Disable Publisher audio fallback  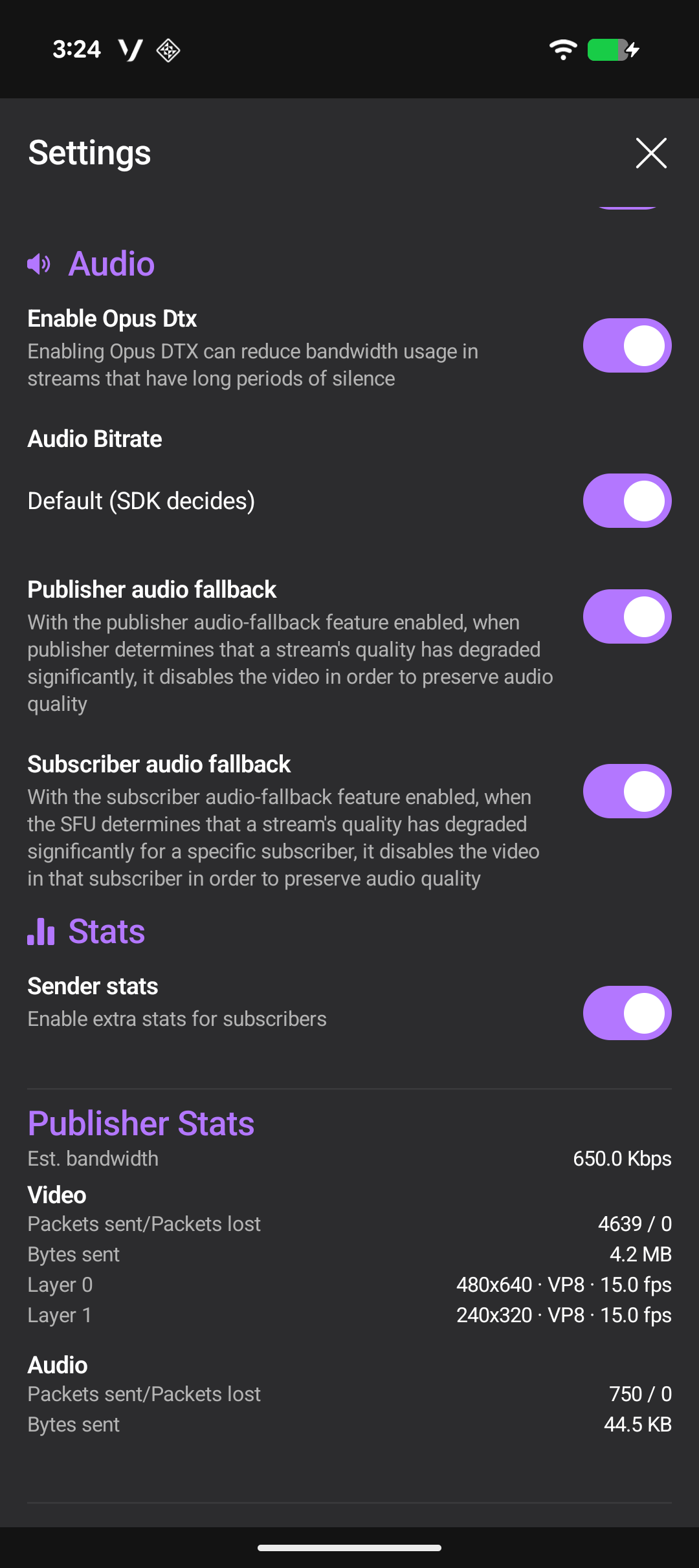tap(627, 616)
